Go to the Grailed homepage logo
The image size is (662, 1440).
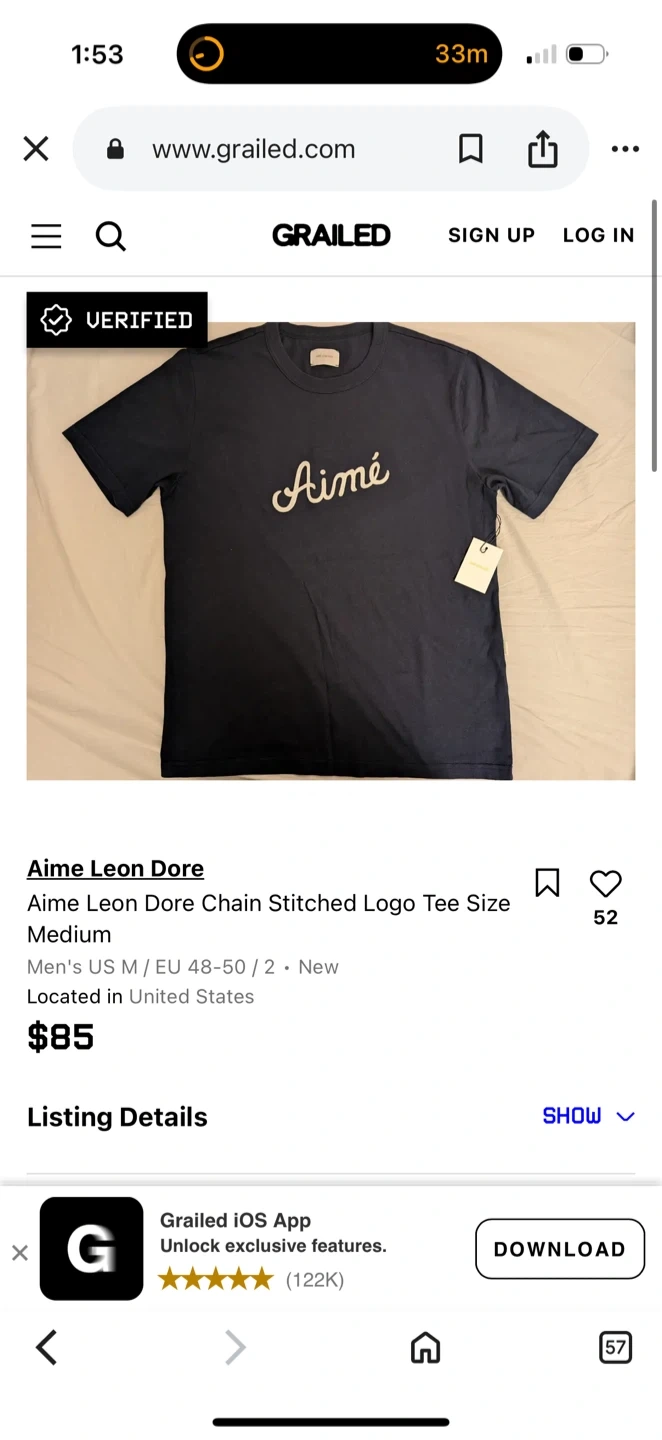[331, 235]
